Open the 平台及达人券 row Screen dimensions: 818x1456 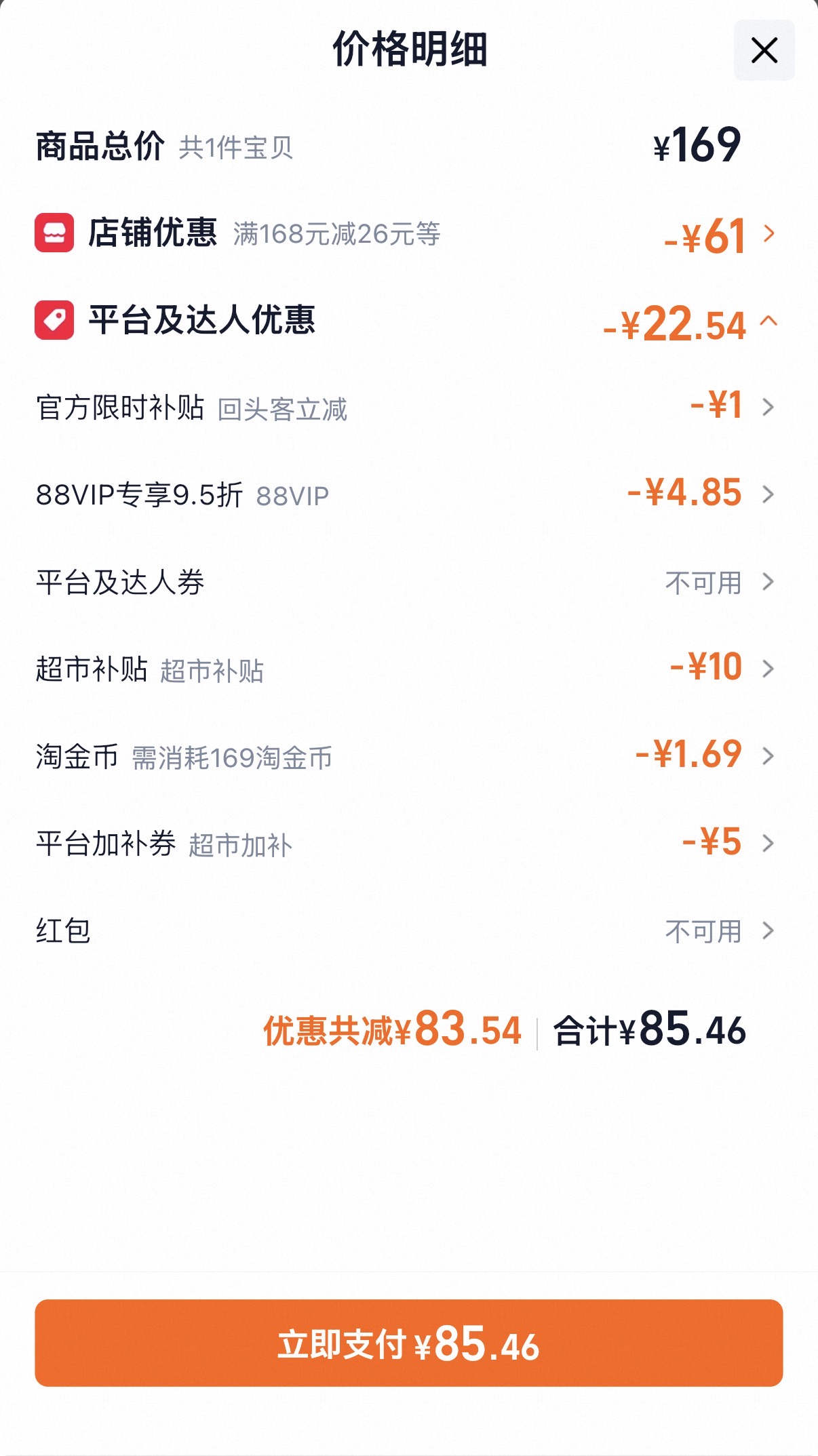pyautogui.click(x=409, y=582)
